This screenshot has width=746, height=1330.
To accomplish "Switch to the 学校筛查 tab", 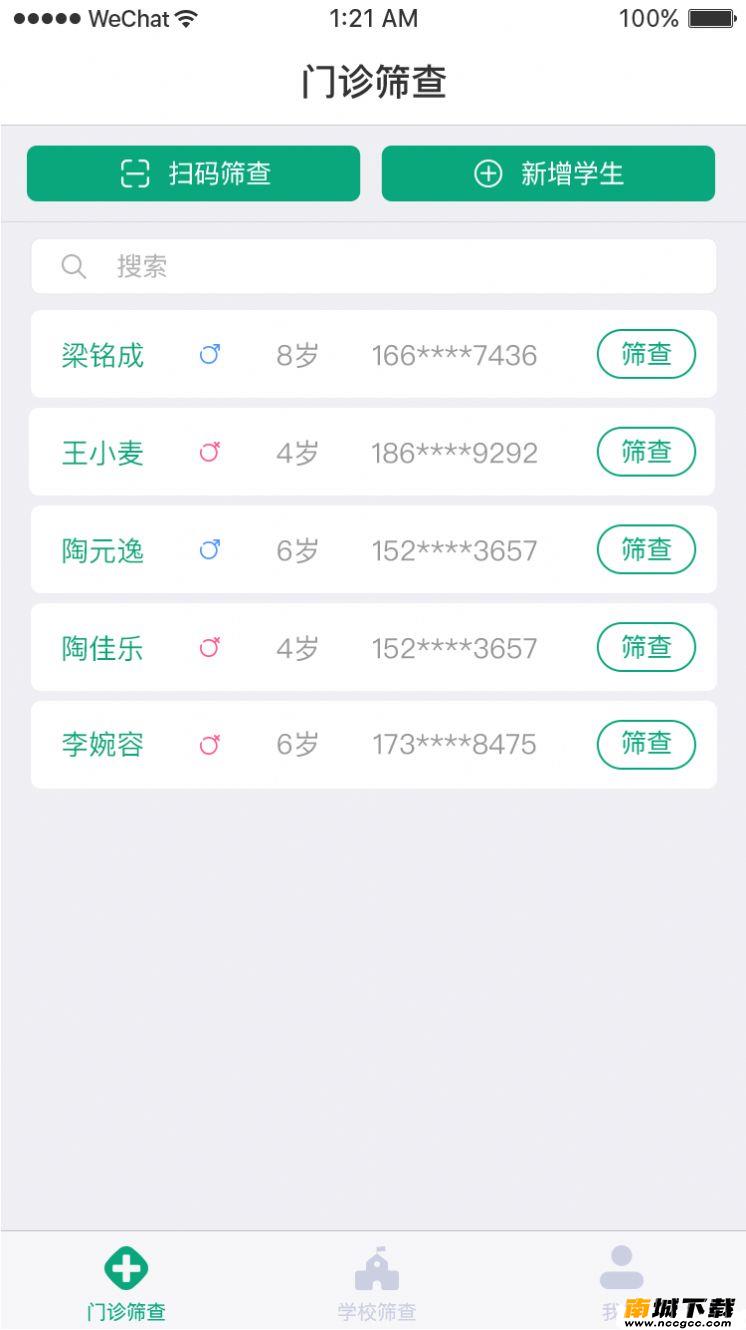I will [376, 1284].
